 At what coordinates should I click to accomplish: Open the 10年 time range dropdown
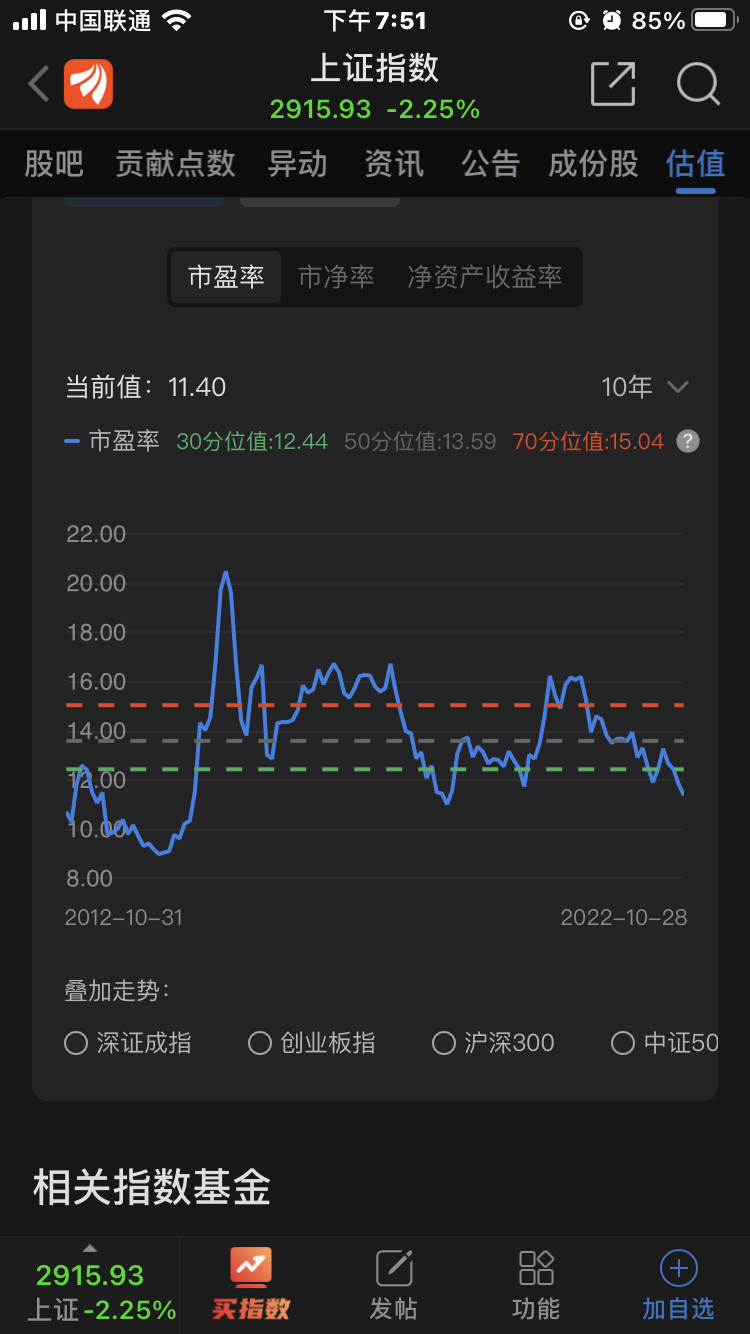point(645,387)
